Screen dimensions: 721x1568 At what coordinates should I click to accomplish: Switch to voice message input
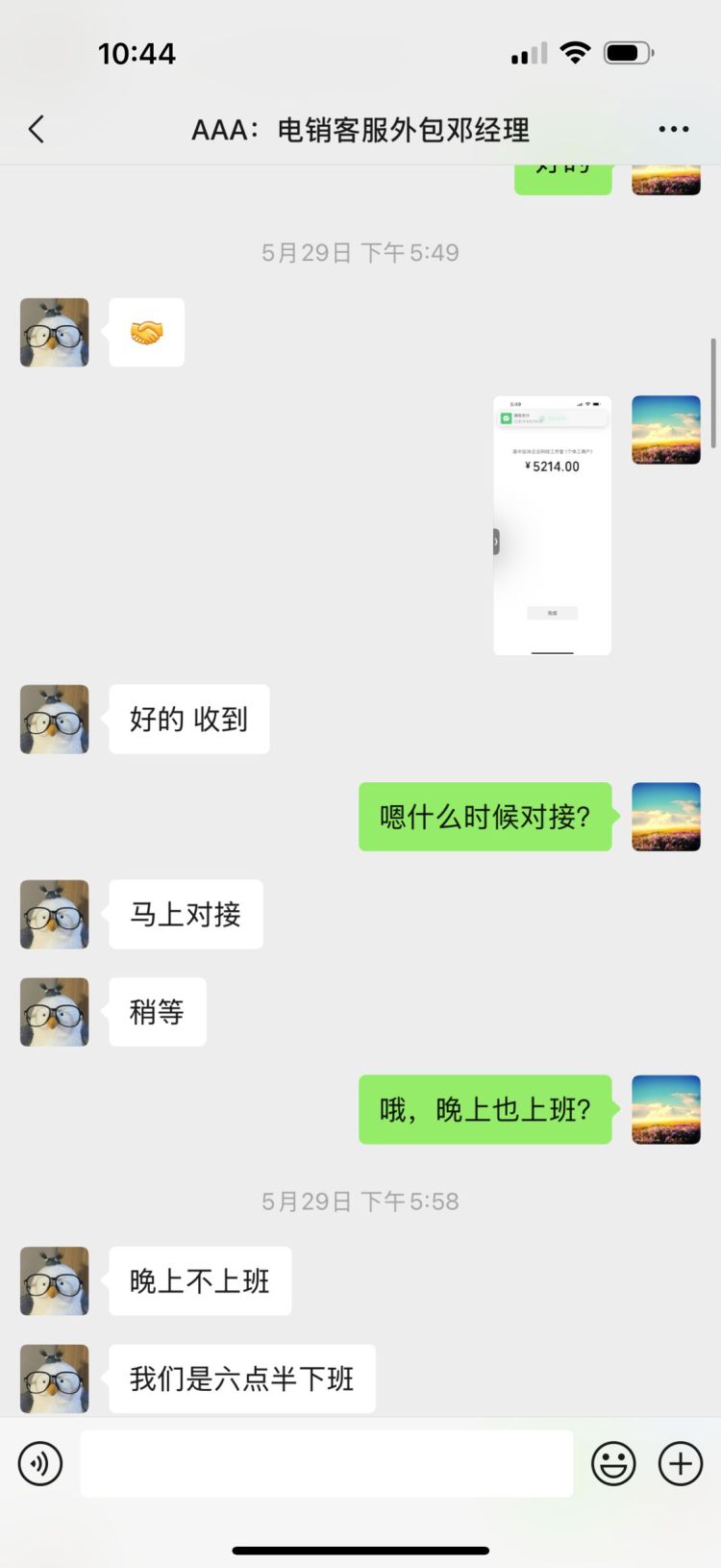(x=40, y=1464)
